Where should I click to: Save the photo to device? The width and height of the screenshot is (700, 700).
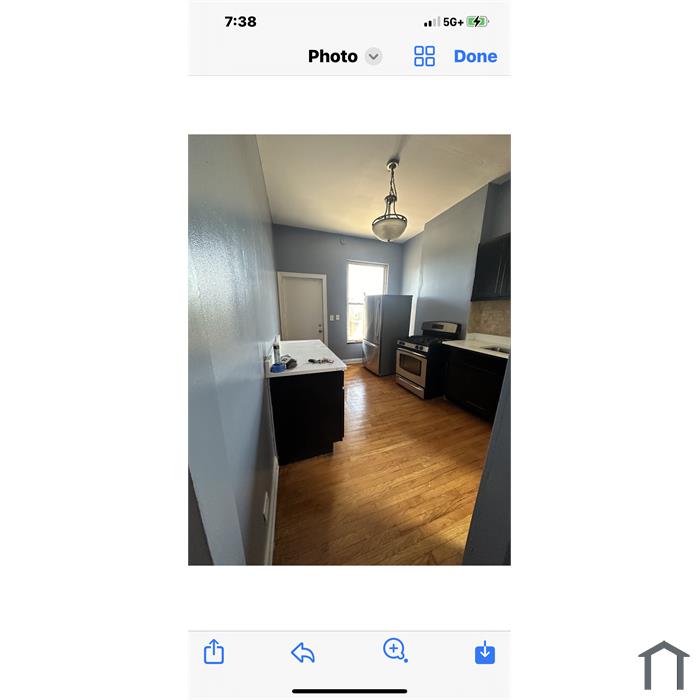[x=485, y=653]
